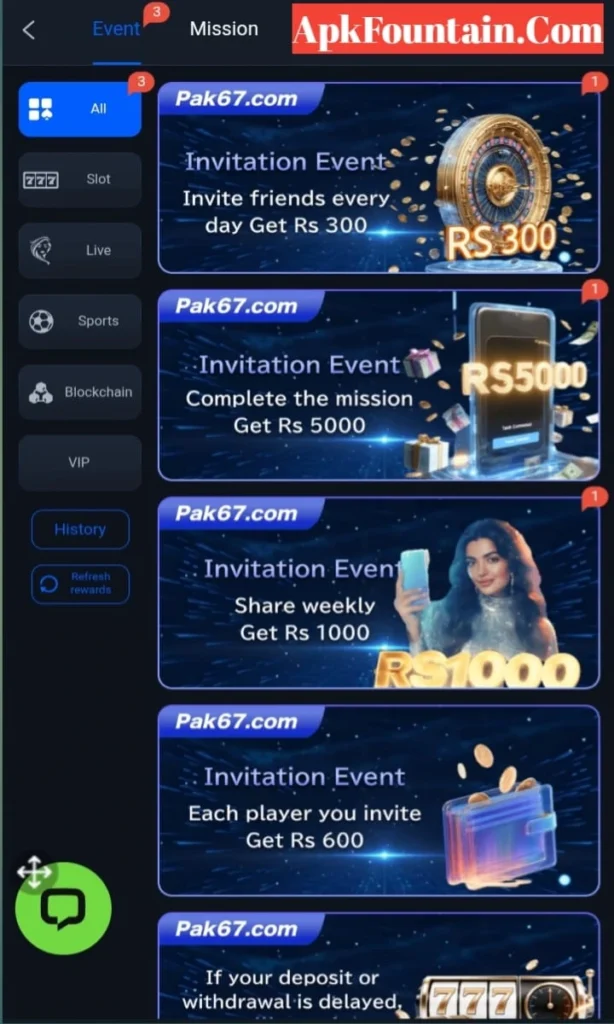Show All events category
The image size is (614, 1024).
click(80, 109)
